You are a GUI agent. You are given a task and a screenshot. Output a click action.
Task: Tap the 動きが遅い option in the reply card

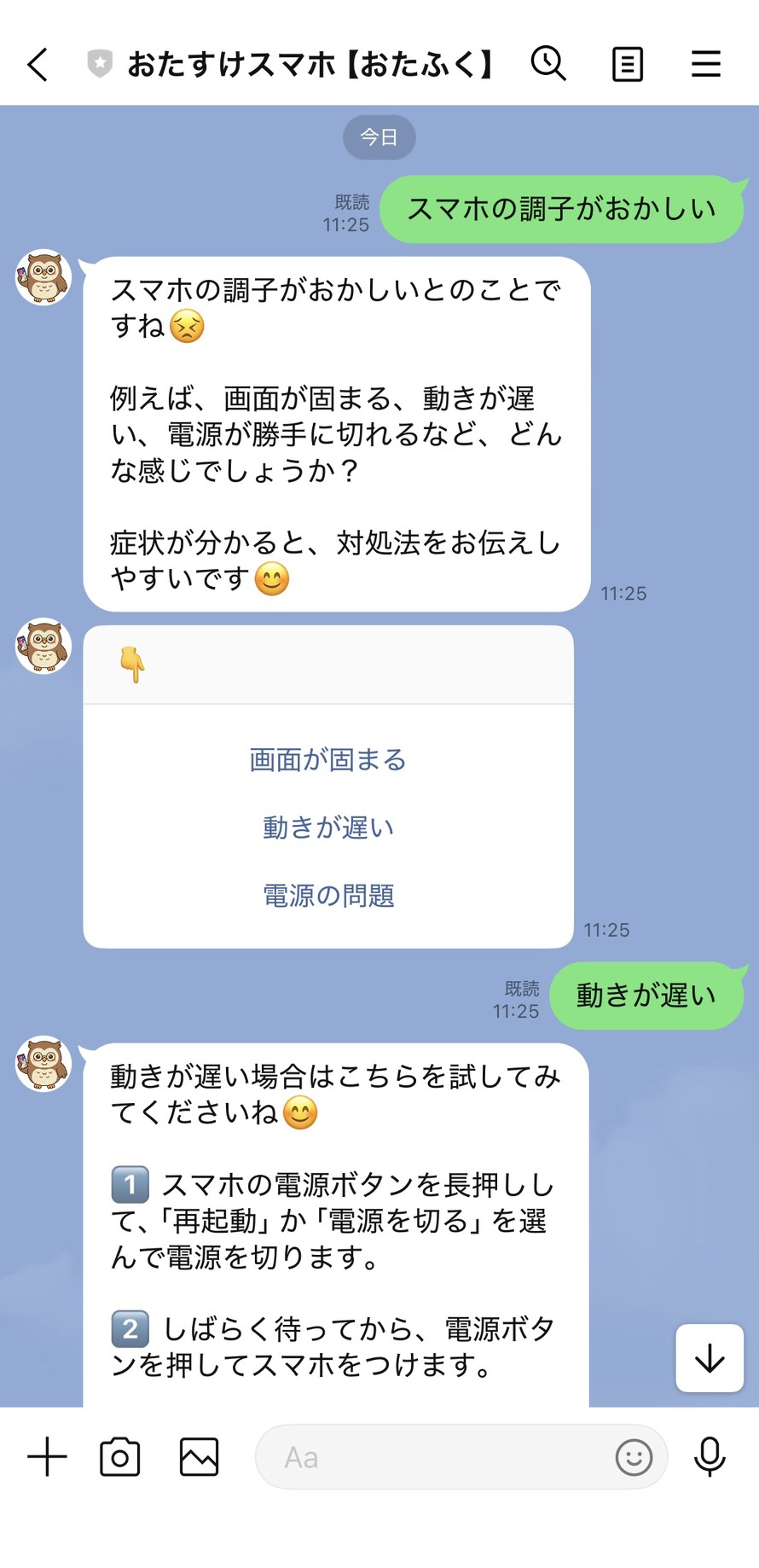(x=327, y=827)
